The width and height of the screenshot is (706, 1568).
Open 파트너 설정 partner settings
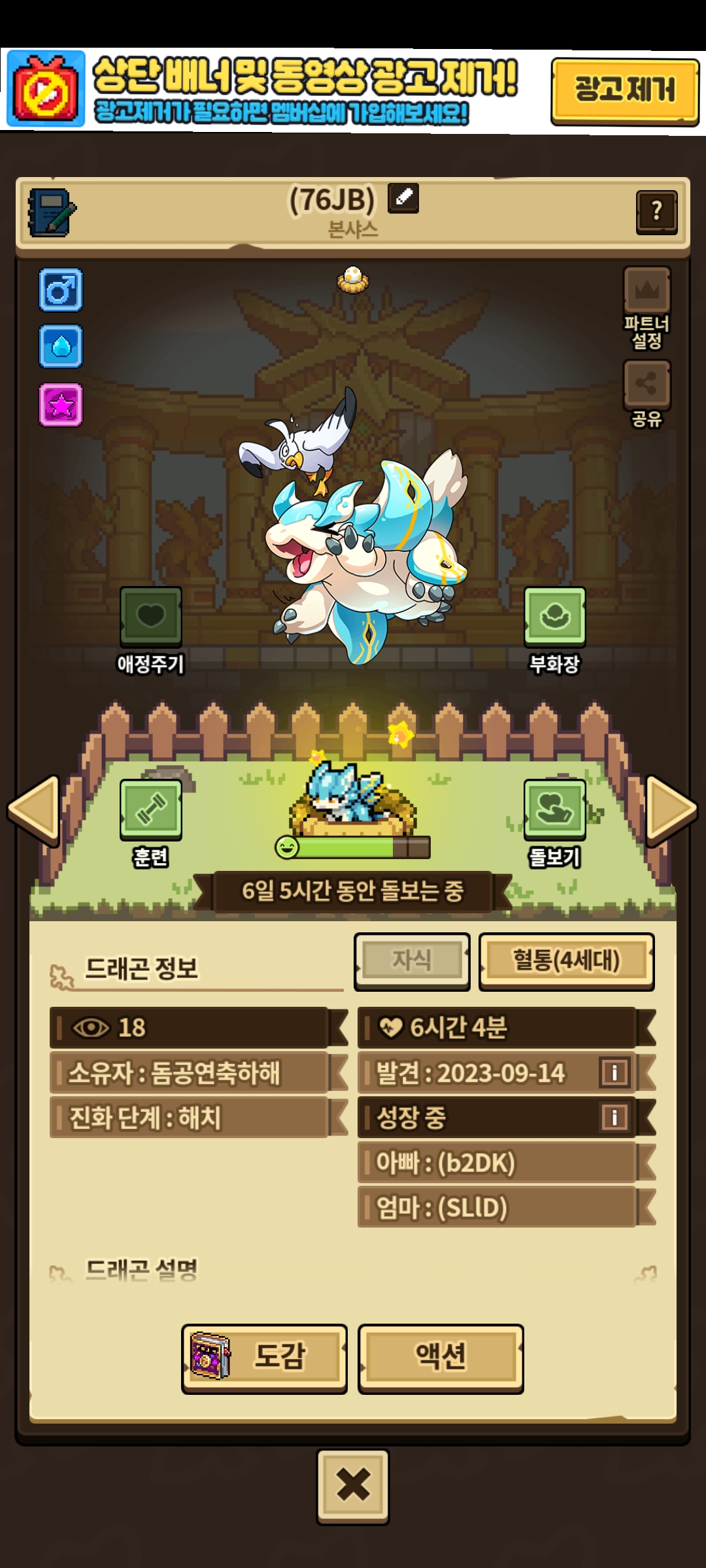tap(646, 291)
